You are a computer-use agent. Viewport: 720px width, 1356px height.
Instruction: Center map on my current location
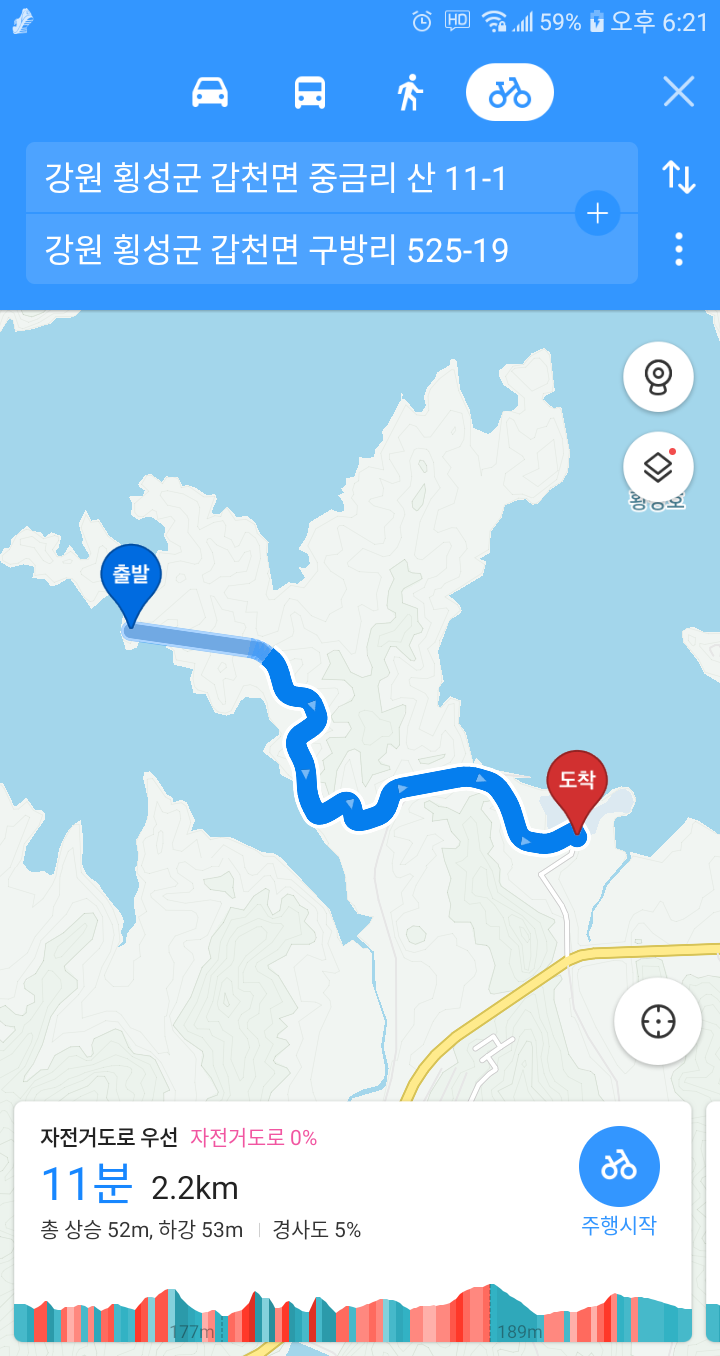point(658,1022)
